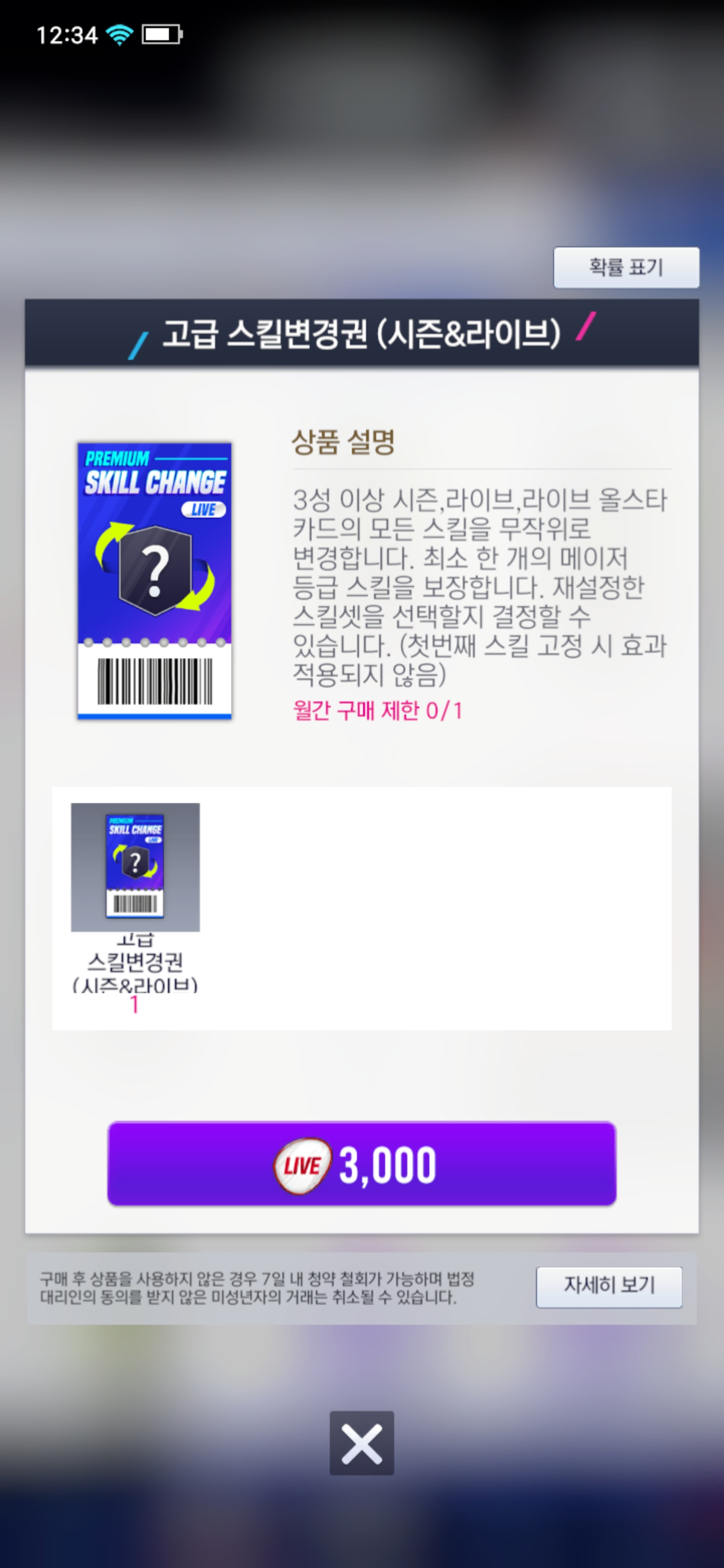Buy the ticket for 3,000 LIVE

point(361,1163)
